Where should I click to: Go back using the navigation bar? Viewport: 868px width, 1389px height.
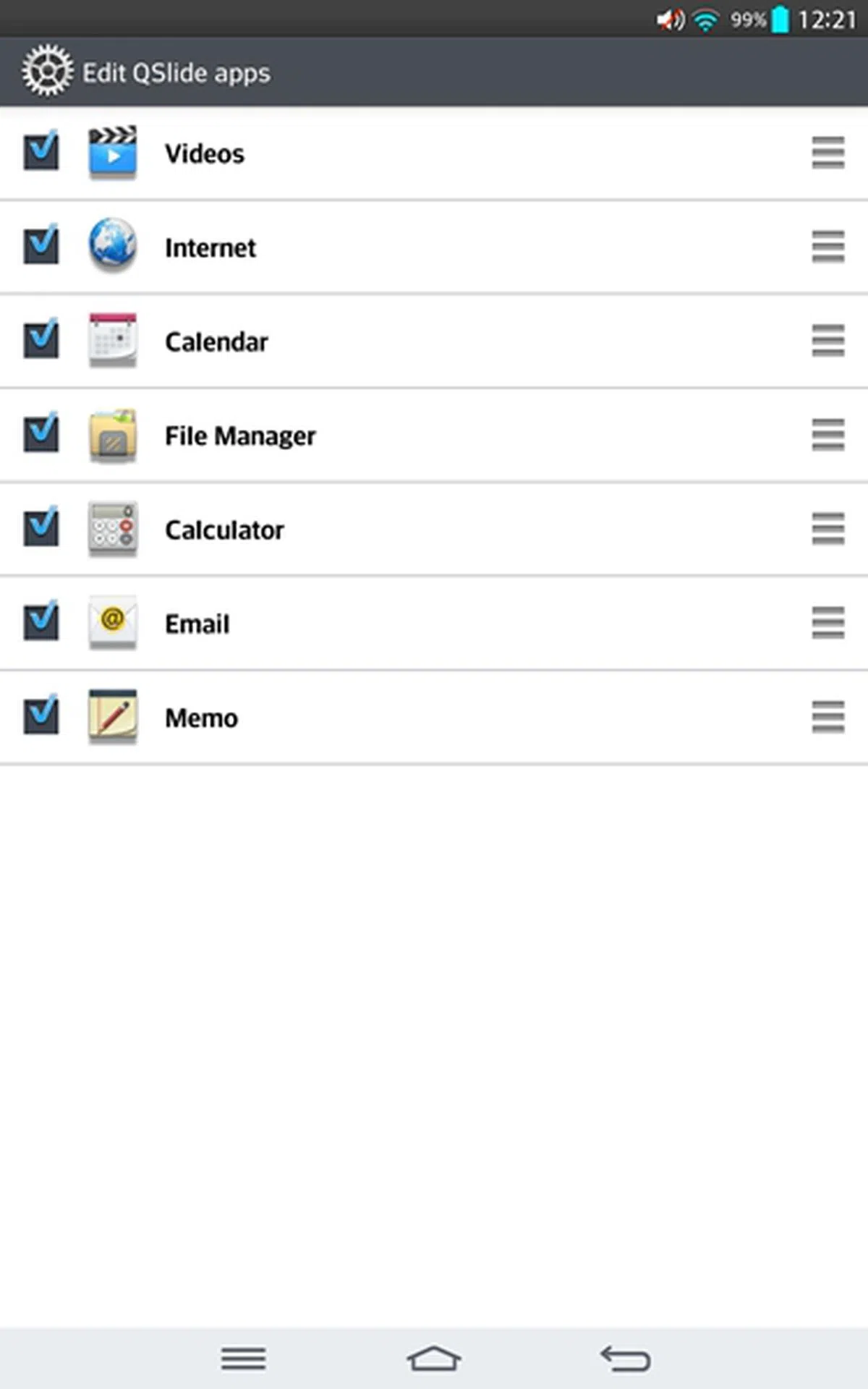[x=626, y=1359]
